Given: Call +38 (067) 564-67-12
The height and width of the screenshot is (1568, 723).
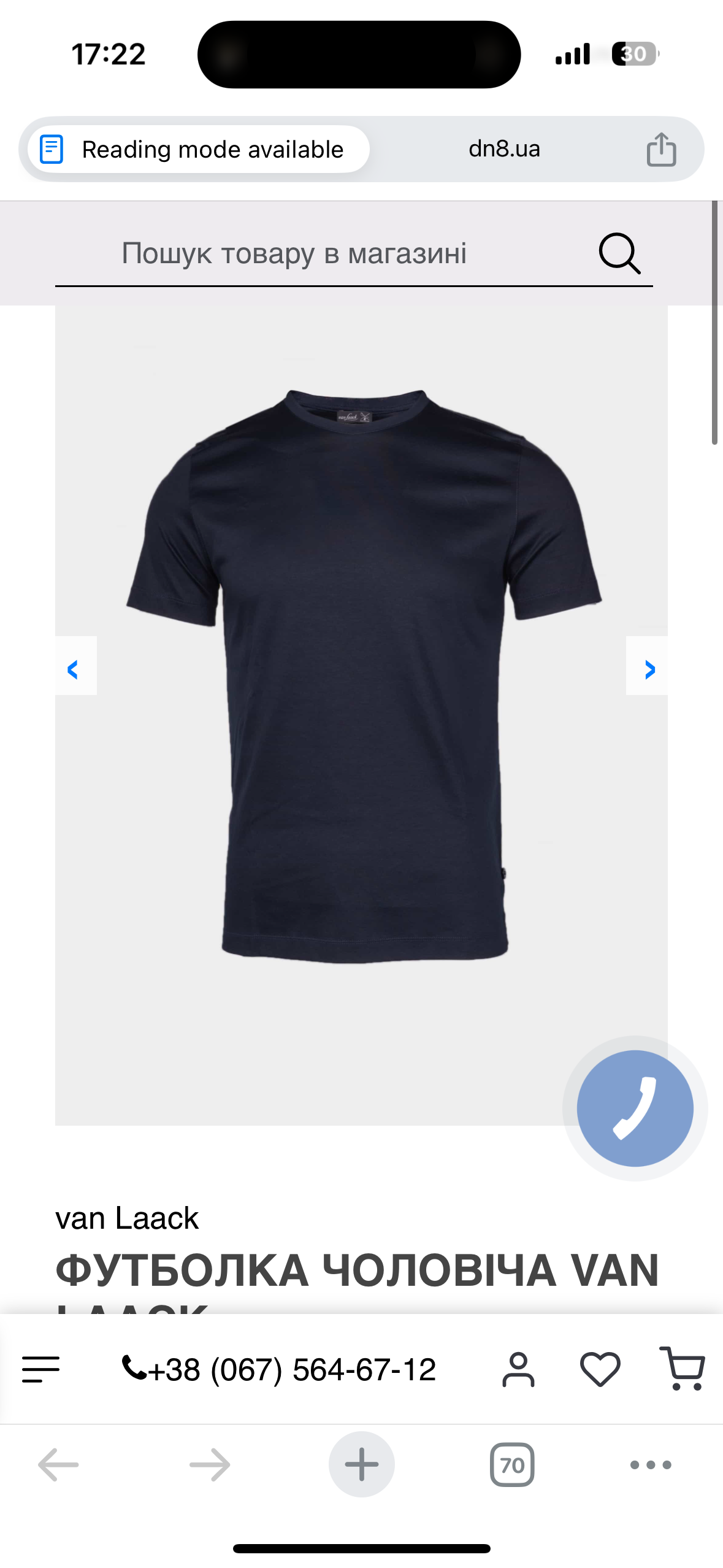Looking at the screenshot, I should (280, 1369).
